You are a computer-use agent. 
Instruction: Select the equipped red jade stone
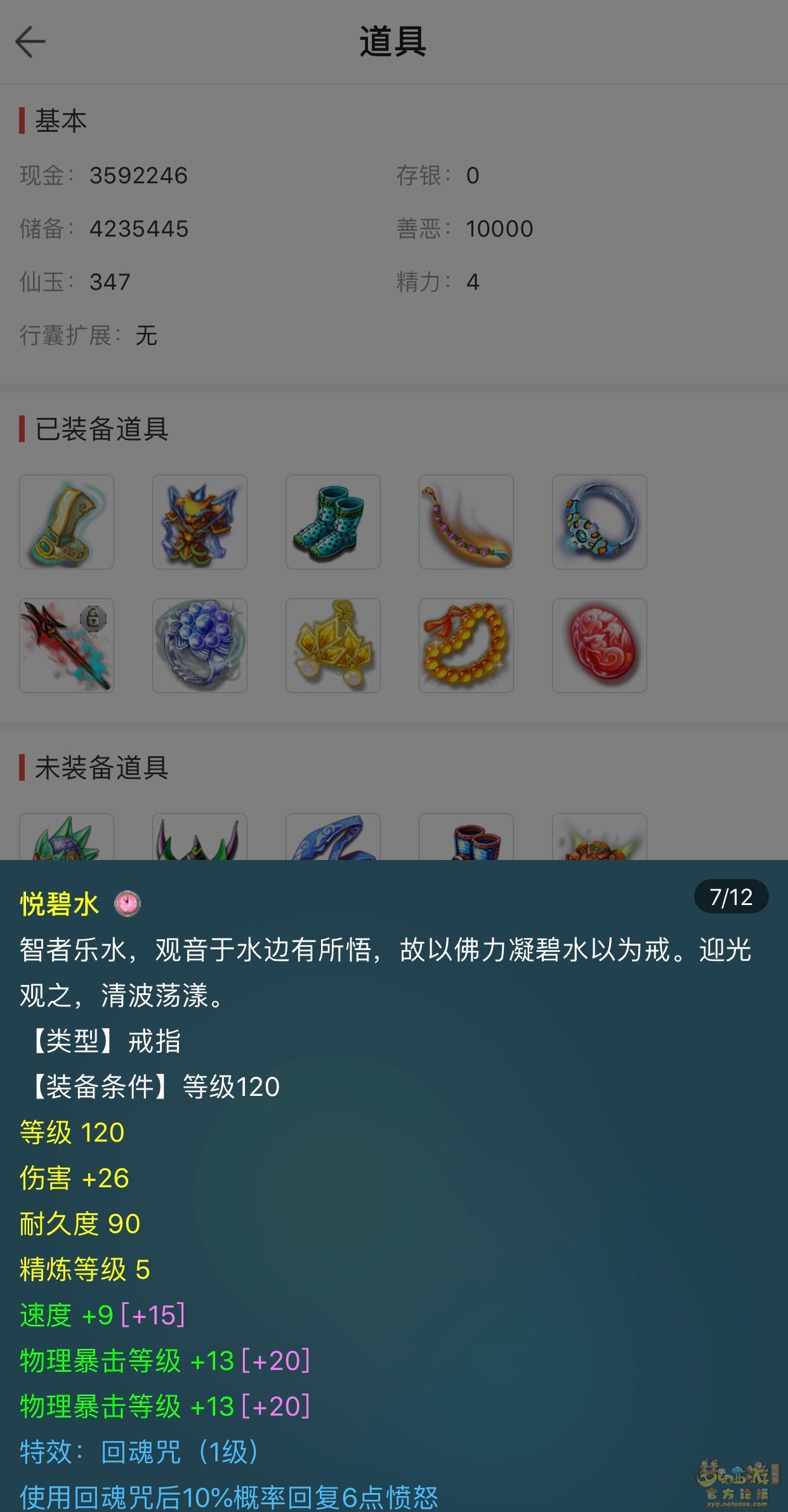[600, 646]
